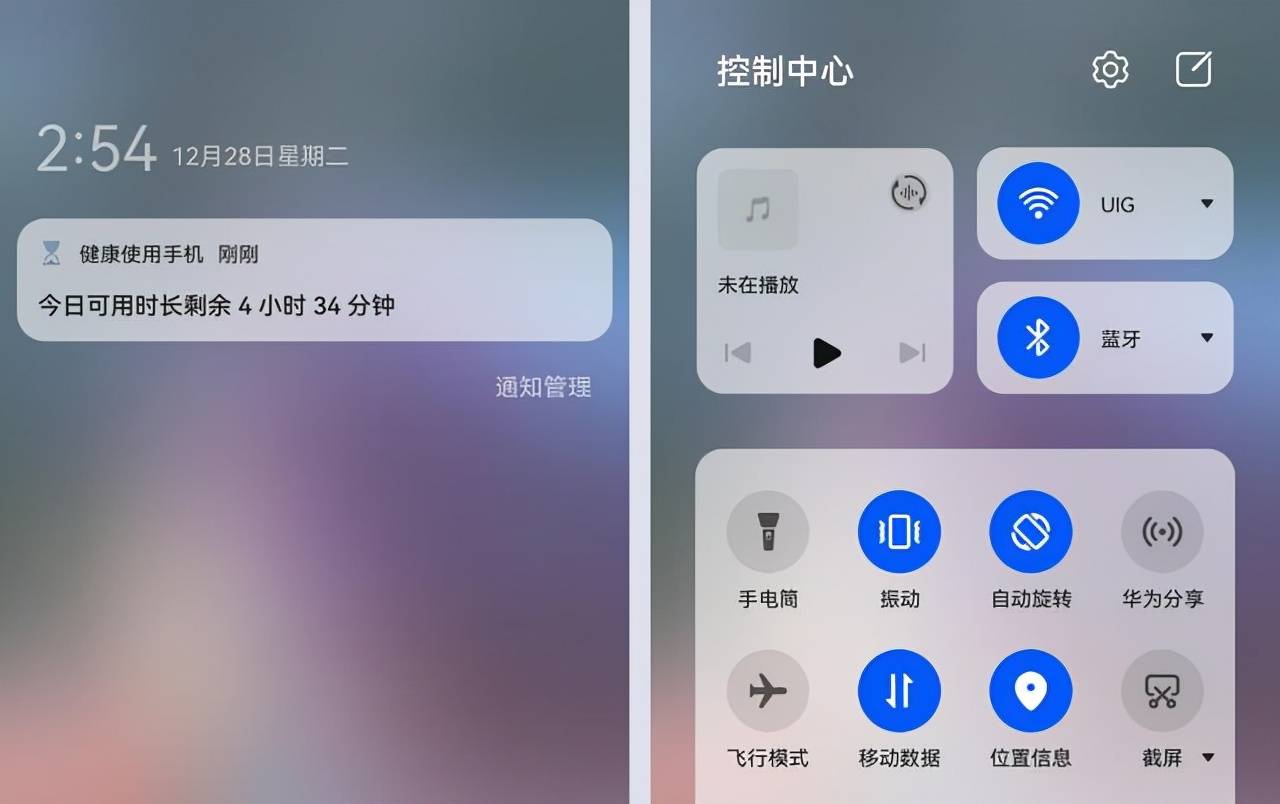Disable location info (位置信息)
This screenshot has width=1280, height=804.
tap(1030, 691)
